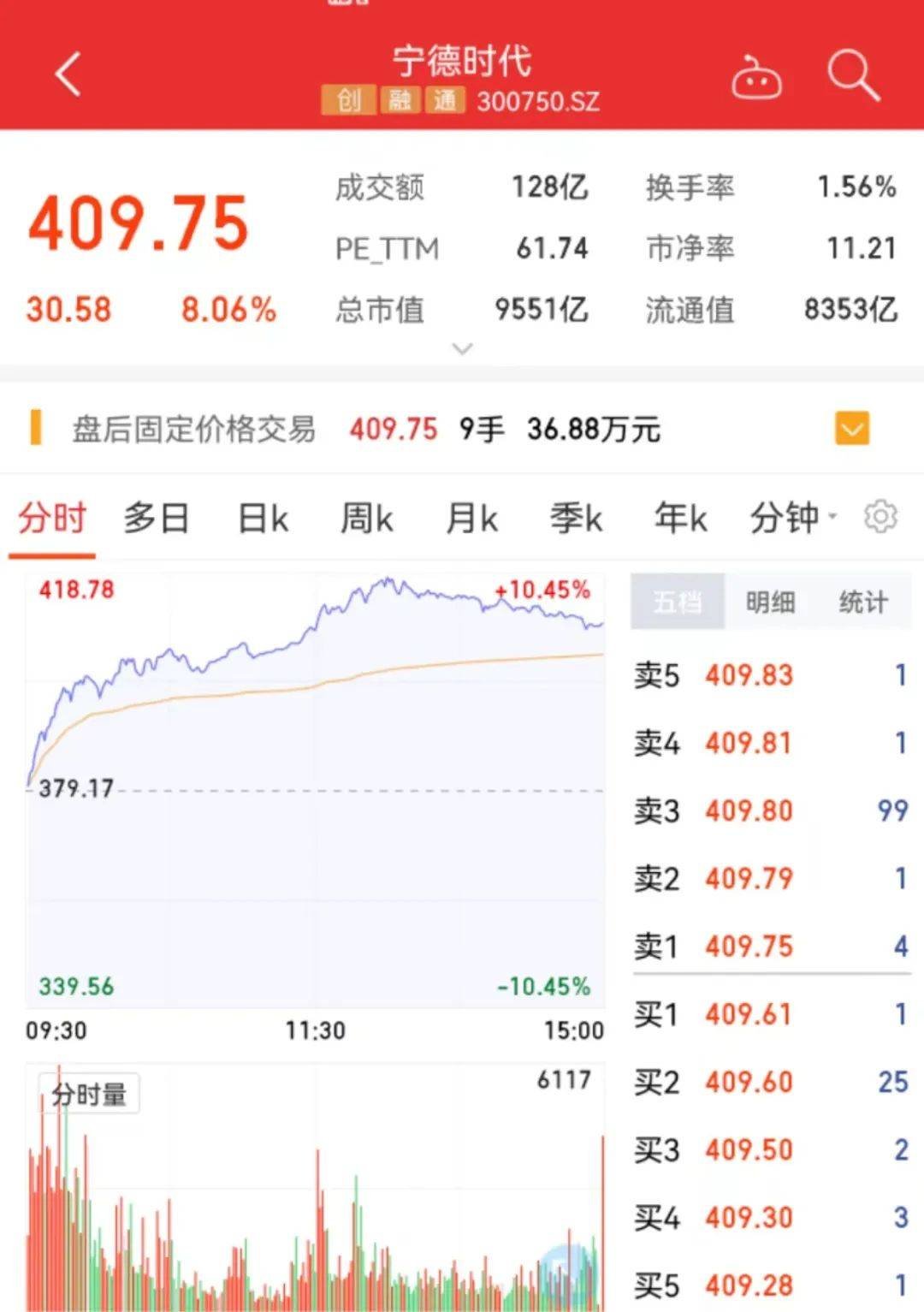Open the 分钟 interval dropdown
This screenshot has width=924, height=1312.
792,518
